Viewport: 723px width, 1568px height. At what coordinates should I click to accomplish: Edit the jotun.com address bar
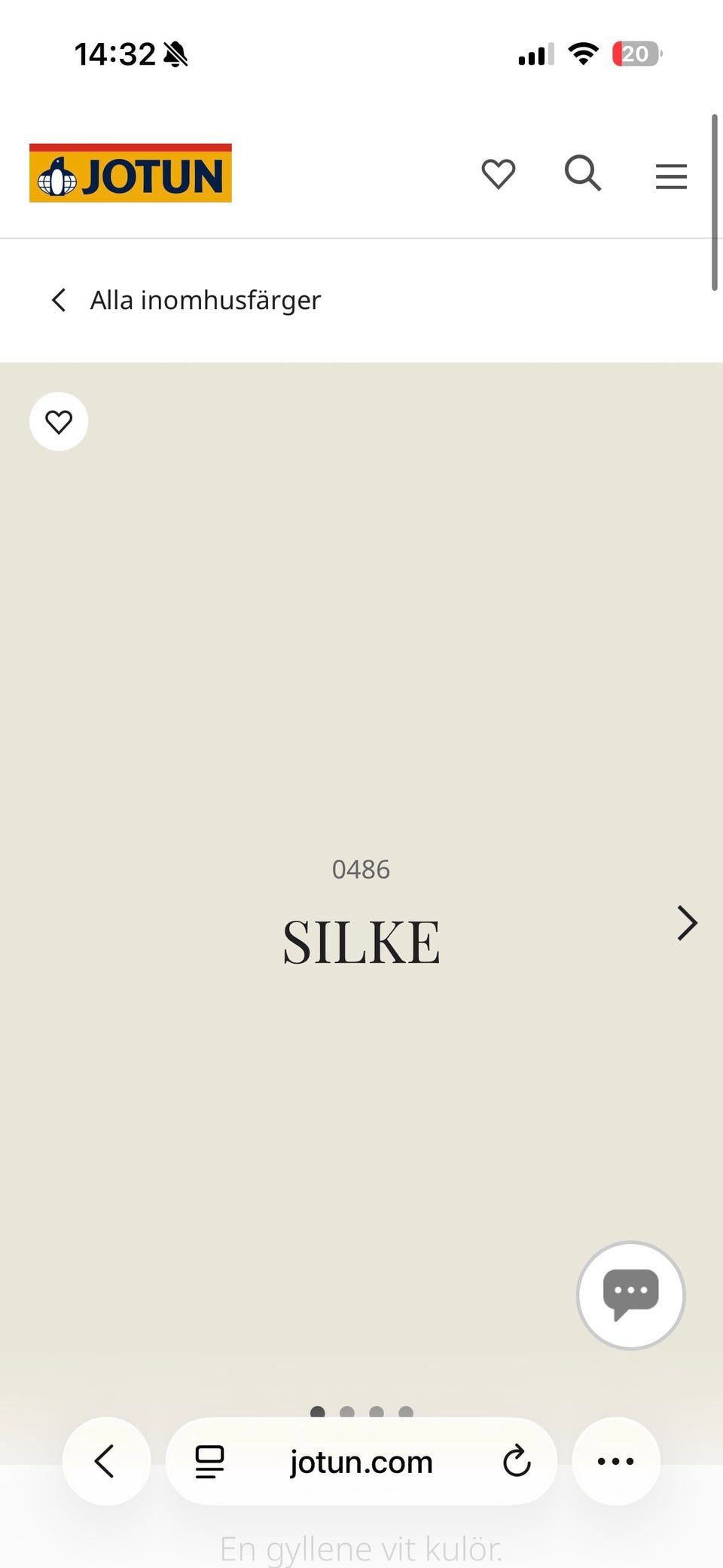[361, 1462]
